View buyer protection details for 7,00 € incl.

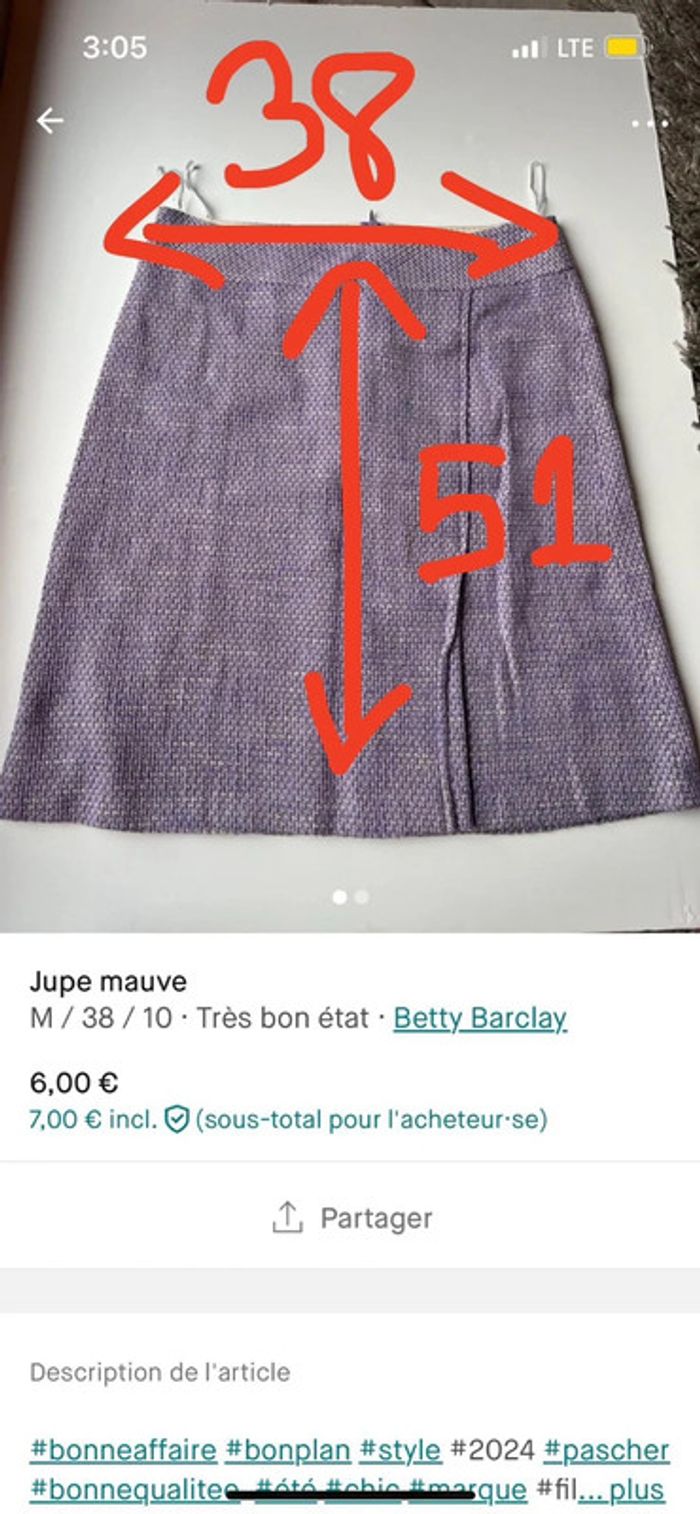(x=177, y=1119)
